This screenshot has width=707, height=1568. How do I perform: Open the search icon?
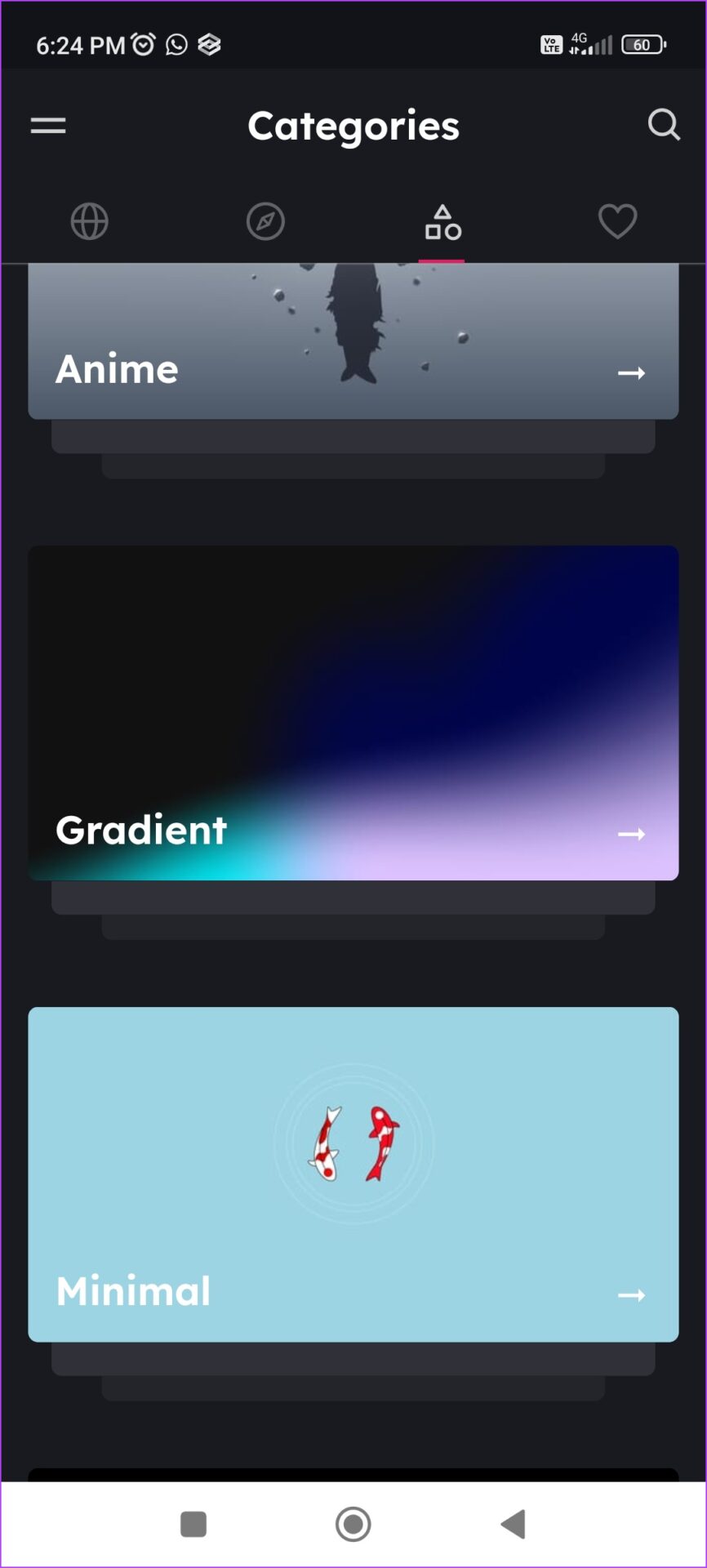pos(663,125)
